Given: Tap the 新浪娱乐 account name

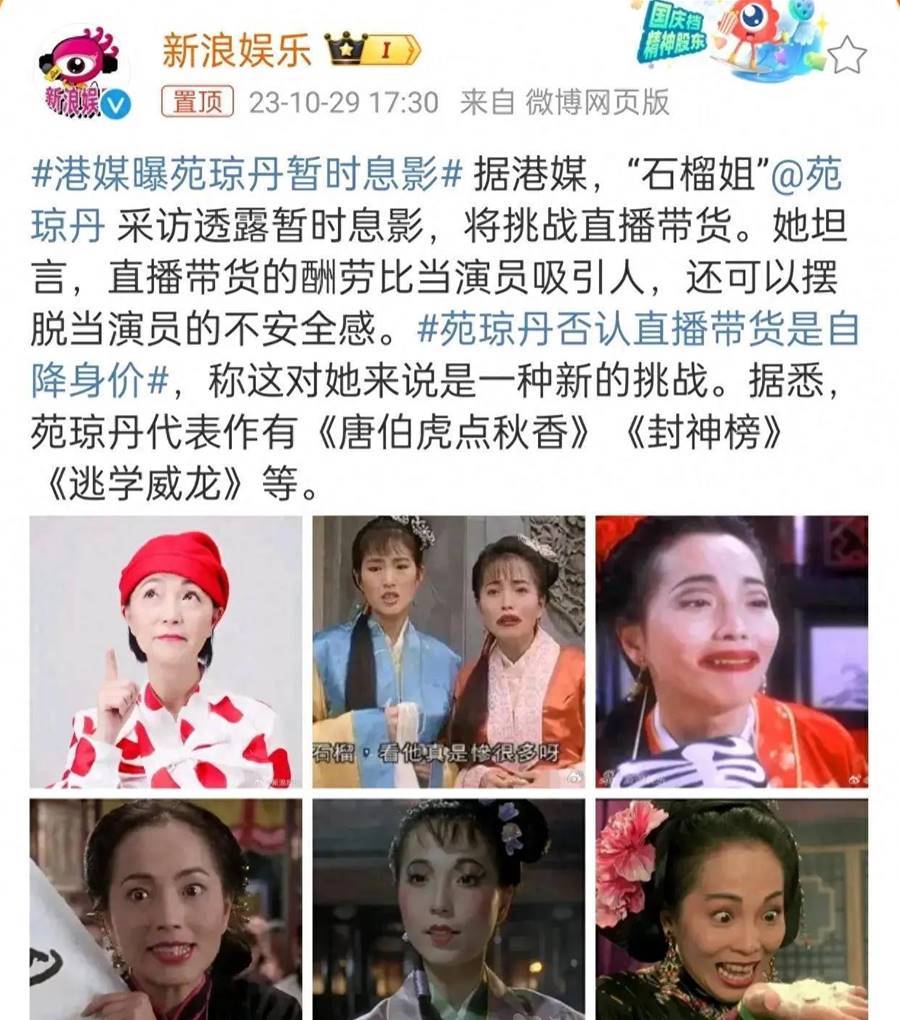Looking at the screenshot, I should click(x=237, y=50).
